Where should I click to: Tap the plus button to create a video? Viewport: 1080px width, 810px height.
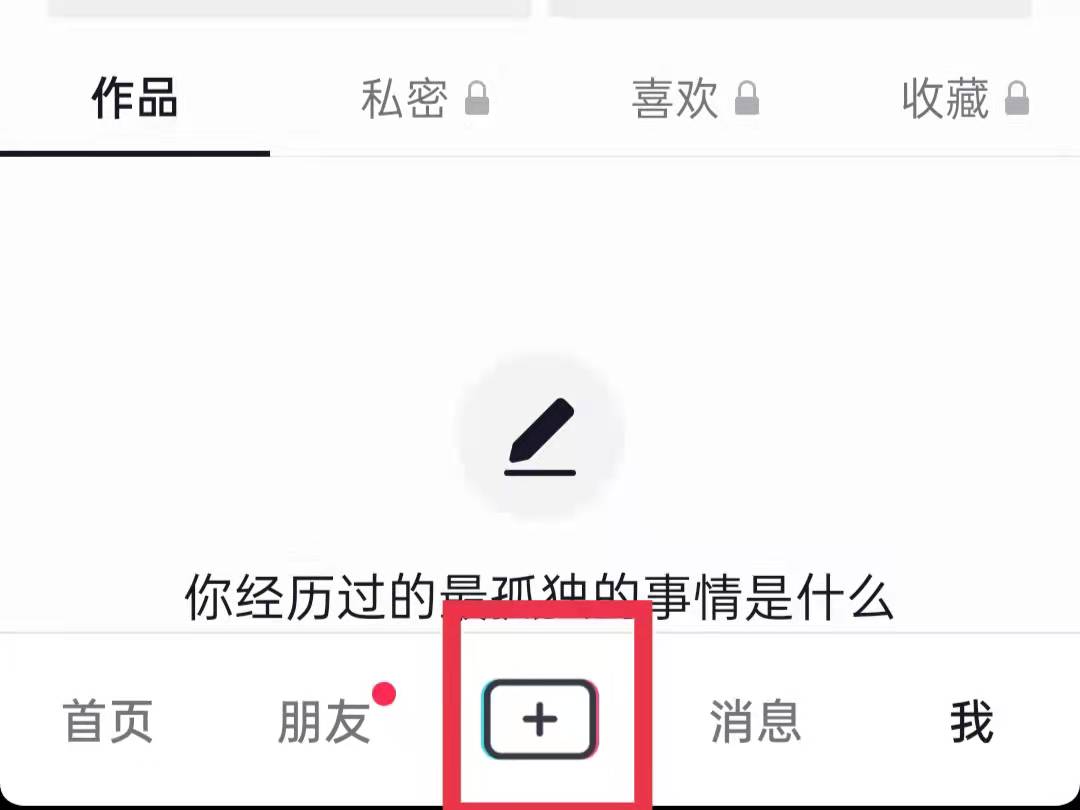(540, 720)
